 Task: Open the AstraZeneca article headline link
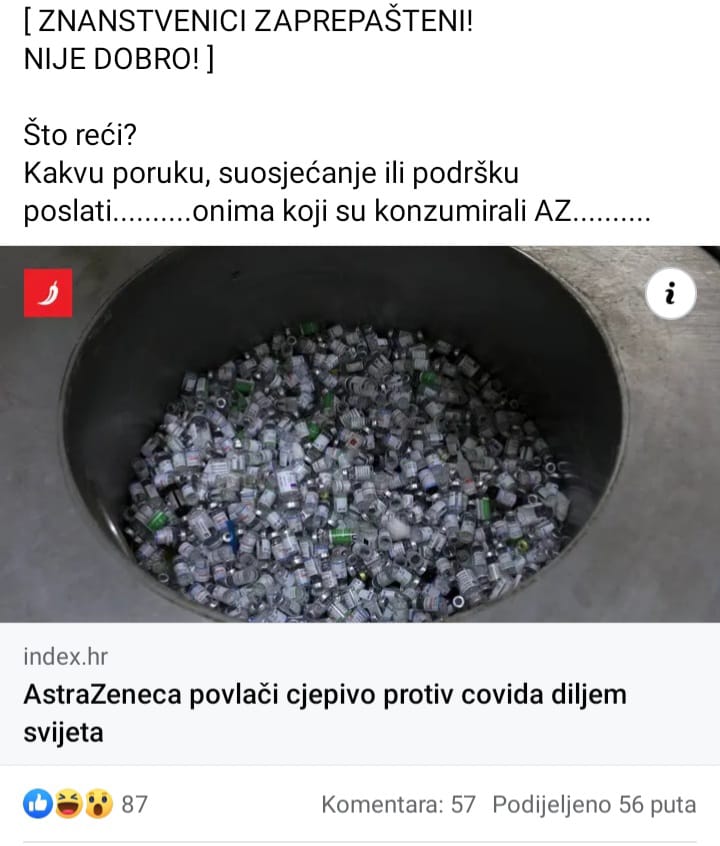click(x=324, y=713)
